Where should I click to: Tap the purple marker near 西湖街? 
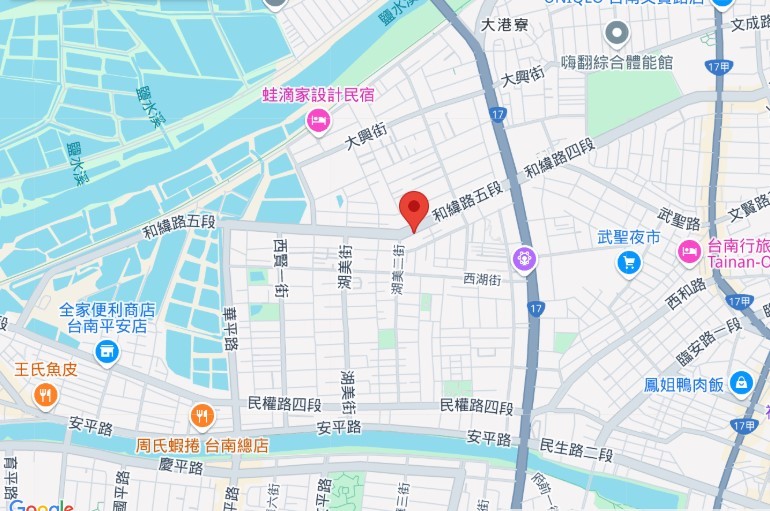(525, 260)
